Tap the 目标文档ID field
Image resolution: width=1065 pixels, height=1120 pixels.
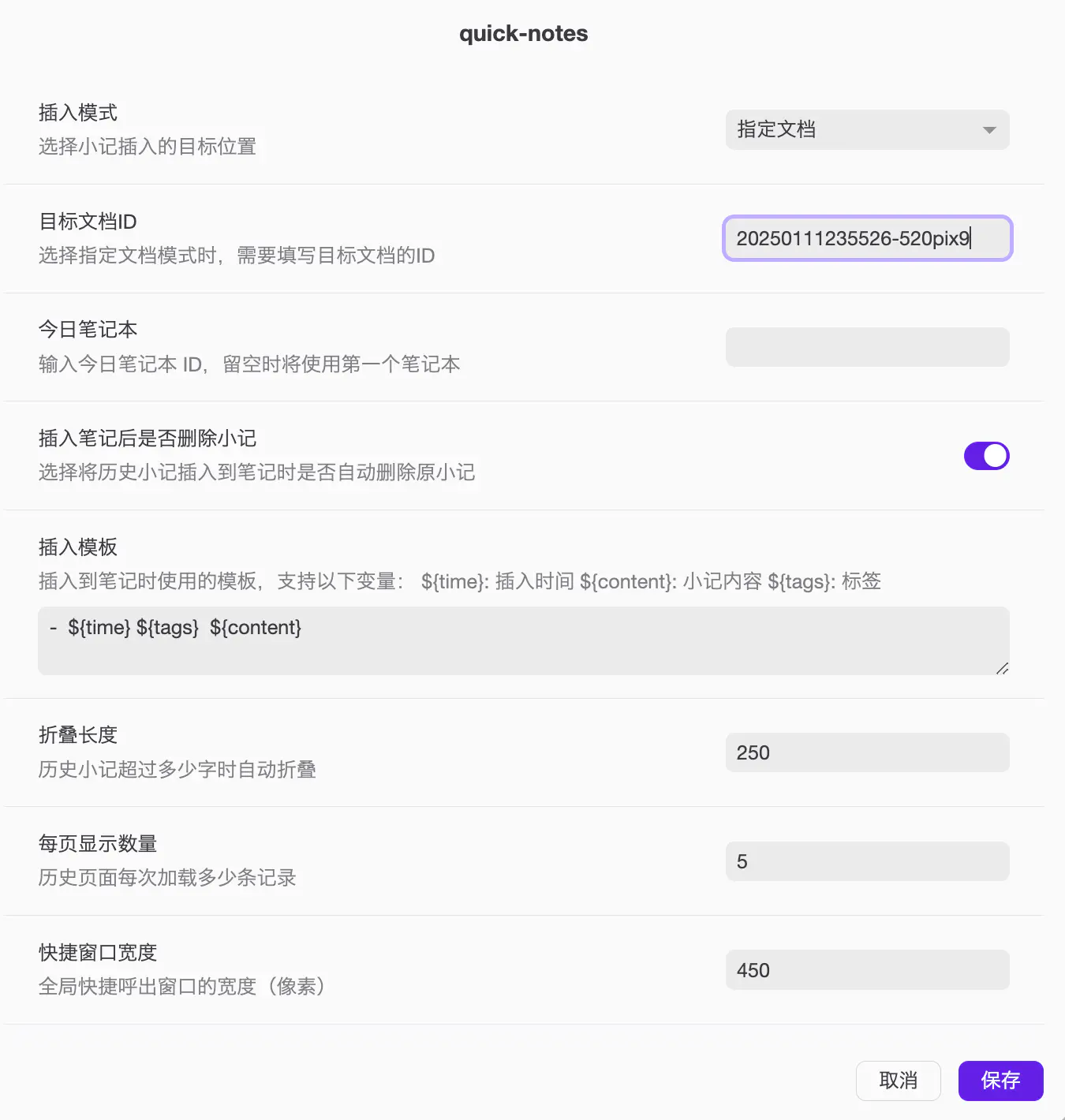[867, 238]
